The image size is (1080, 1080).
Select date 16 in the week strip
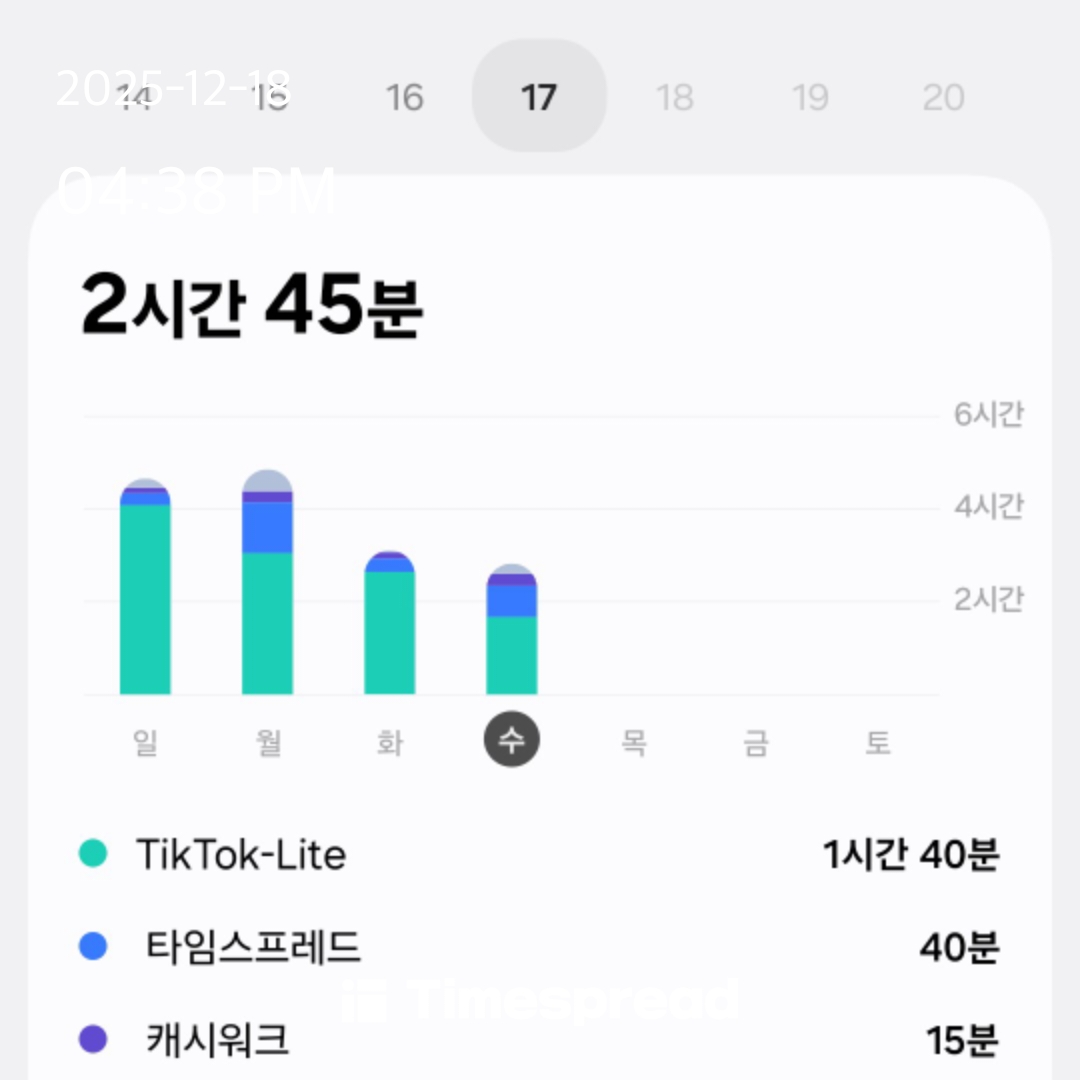click(404, 98)
